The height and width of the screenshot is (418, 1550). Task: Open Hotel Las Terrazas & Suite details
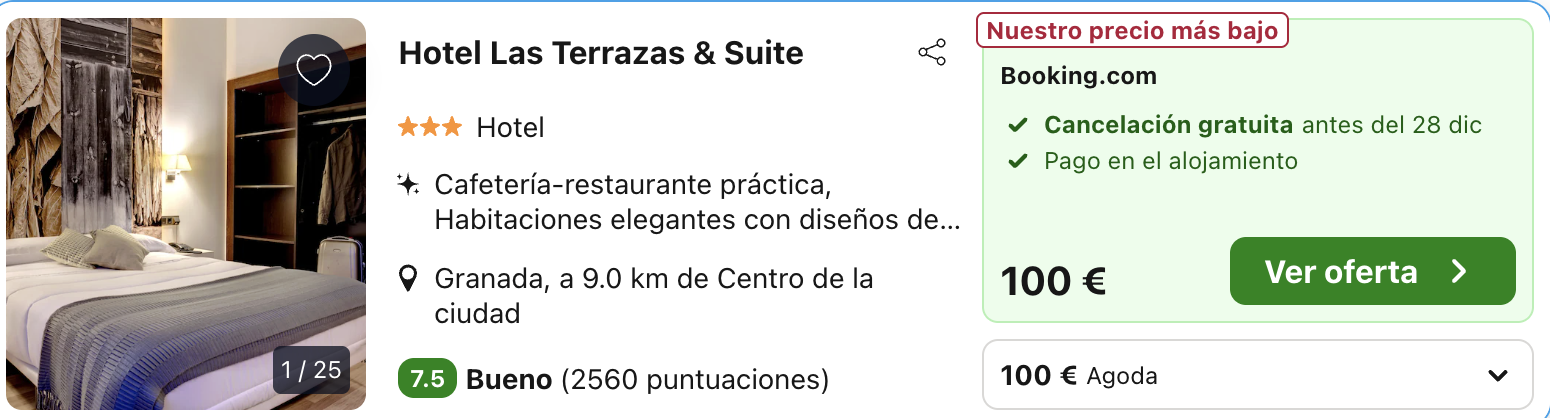[600, 53]
